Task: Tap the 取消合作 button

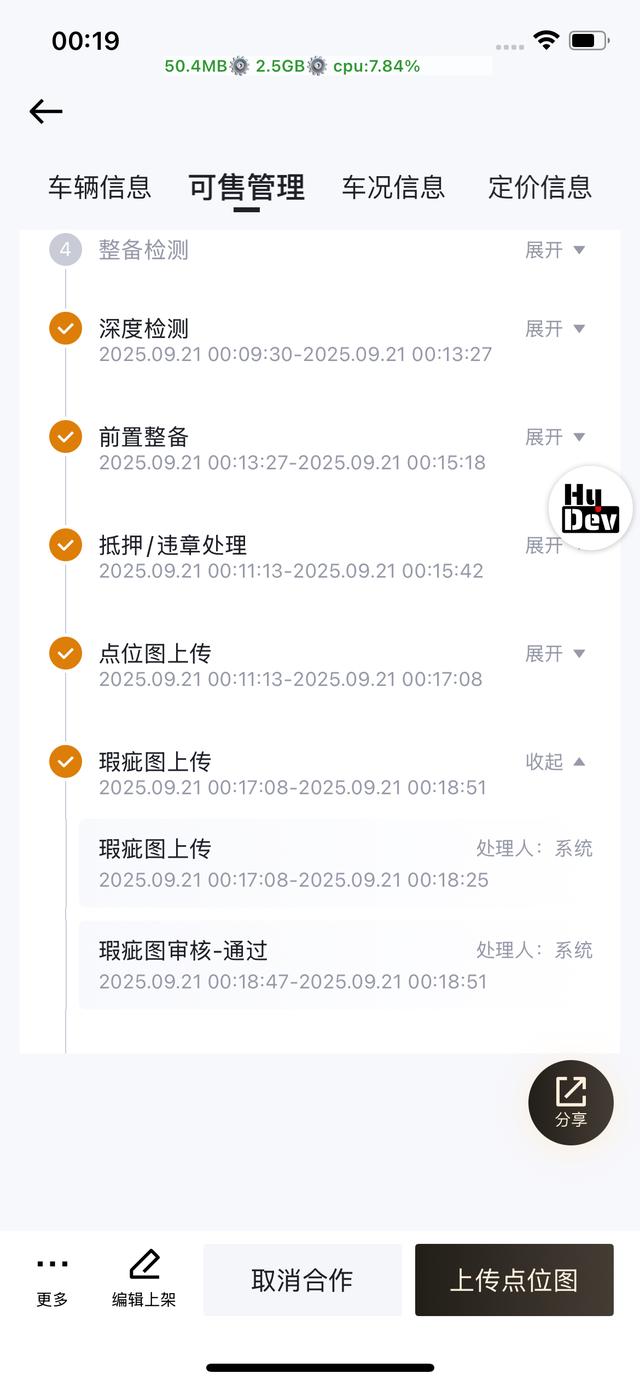Action: click(x=302, y=1280)
